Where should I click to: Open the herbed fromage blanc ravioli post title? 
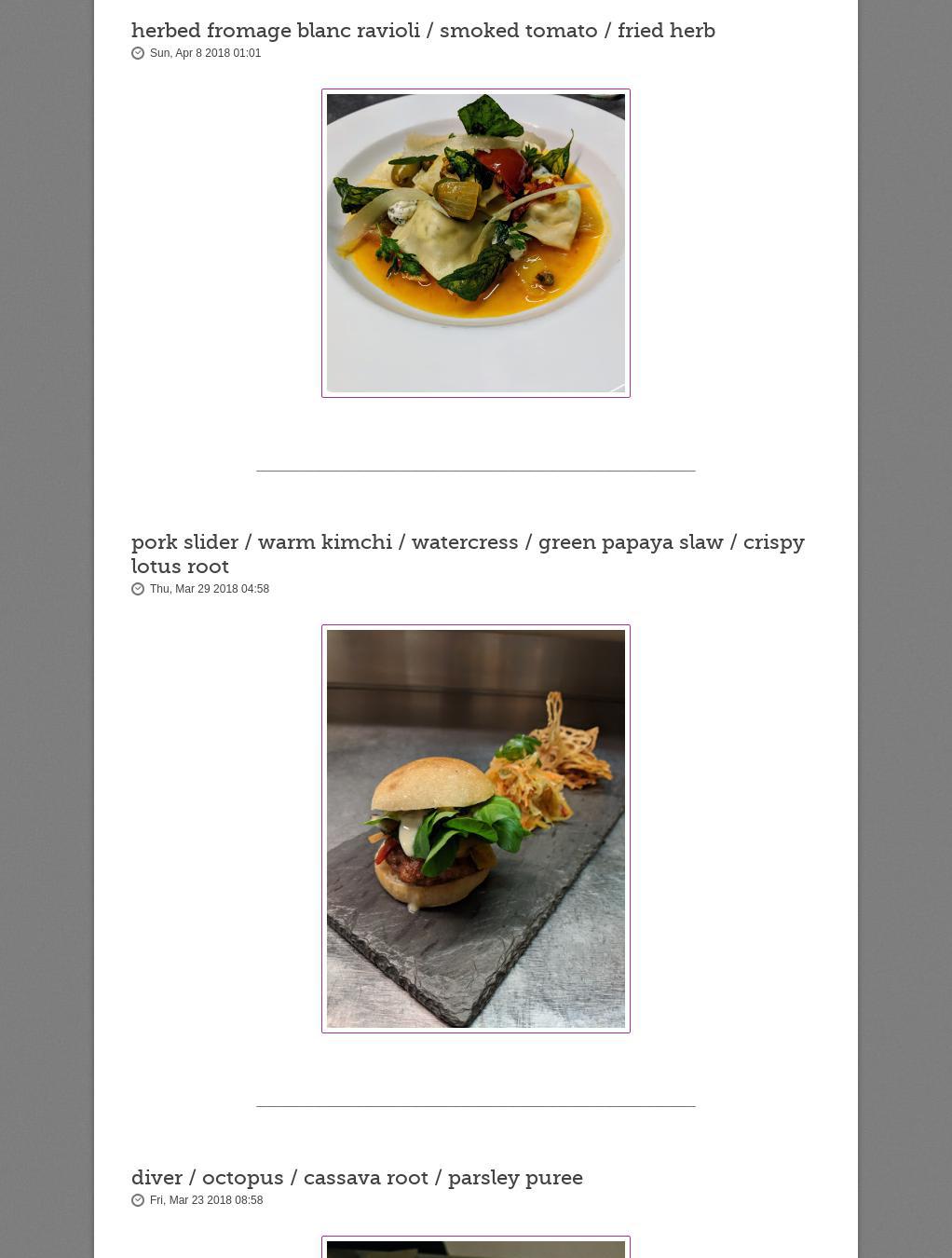click(423, 31)
